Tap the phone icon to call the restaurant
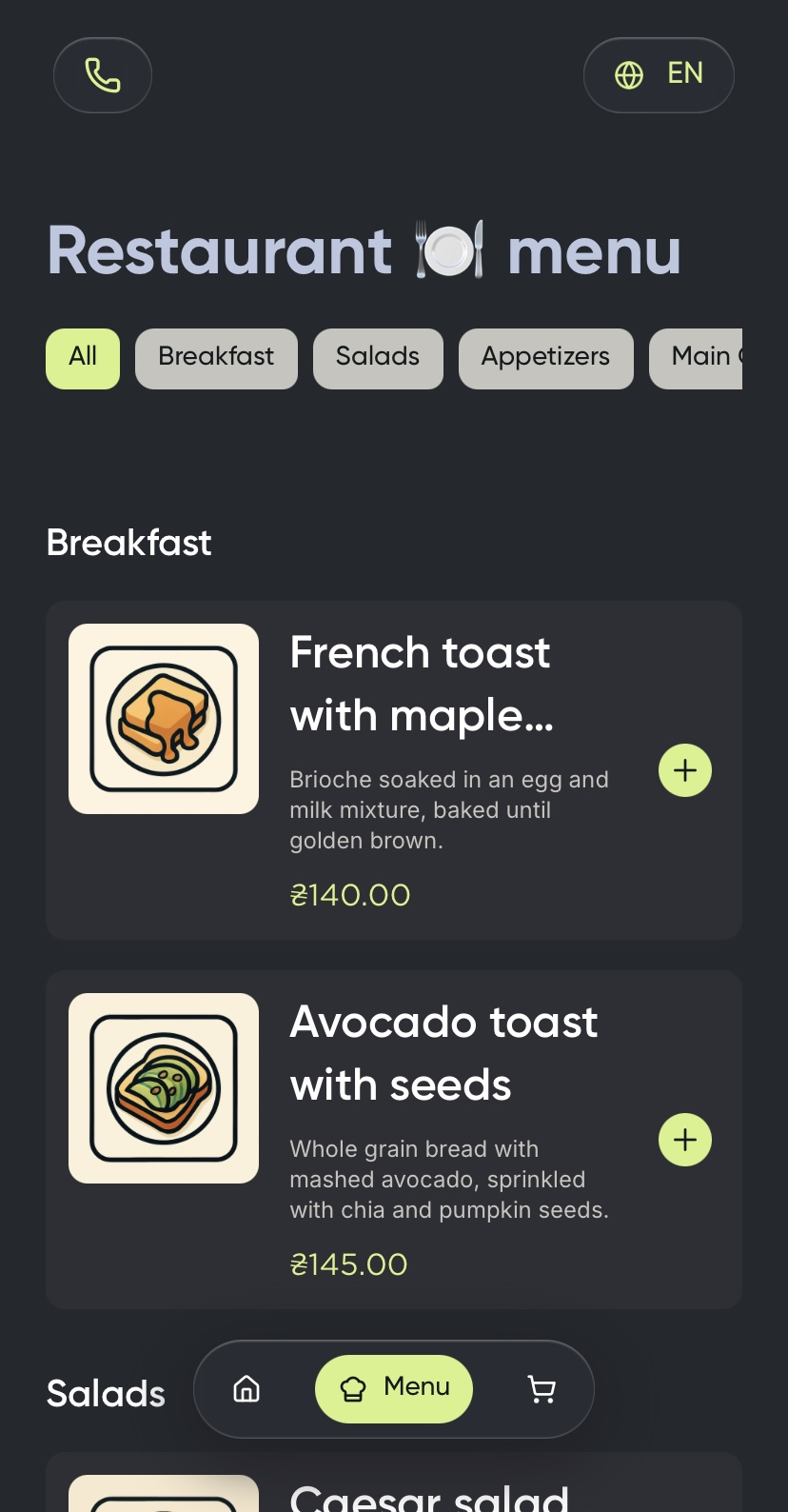788x1512 pixels. [102, 75]
